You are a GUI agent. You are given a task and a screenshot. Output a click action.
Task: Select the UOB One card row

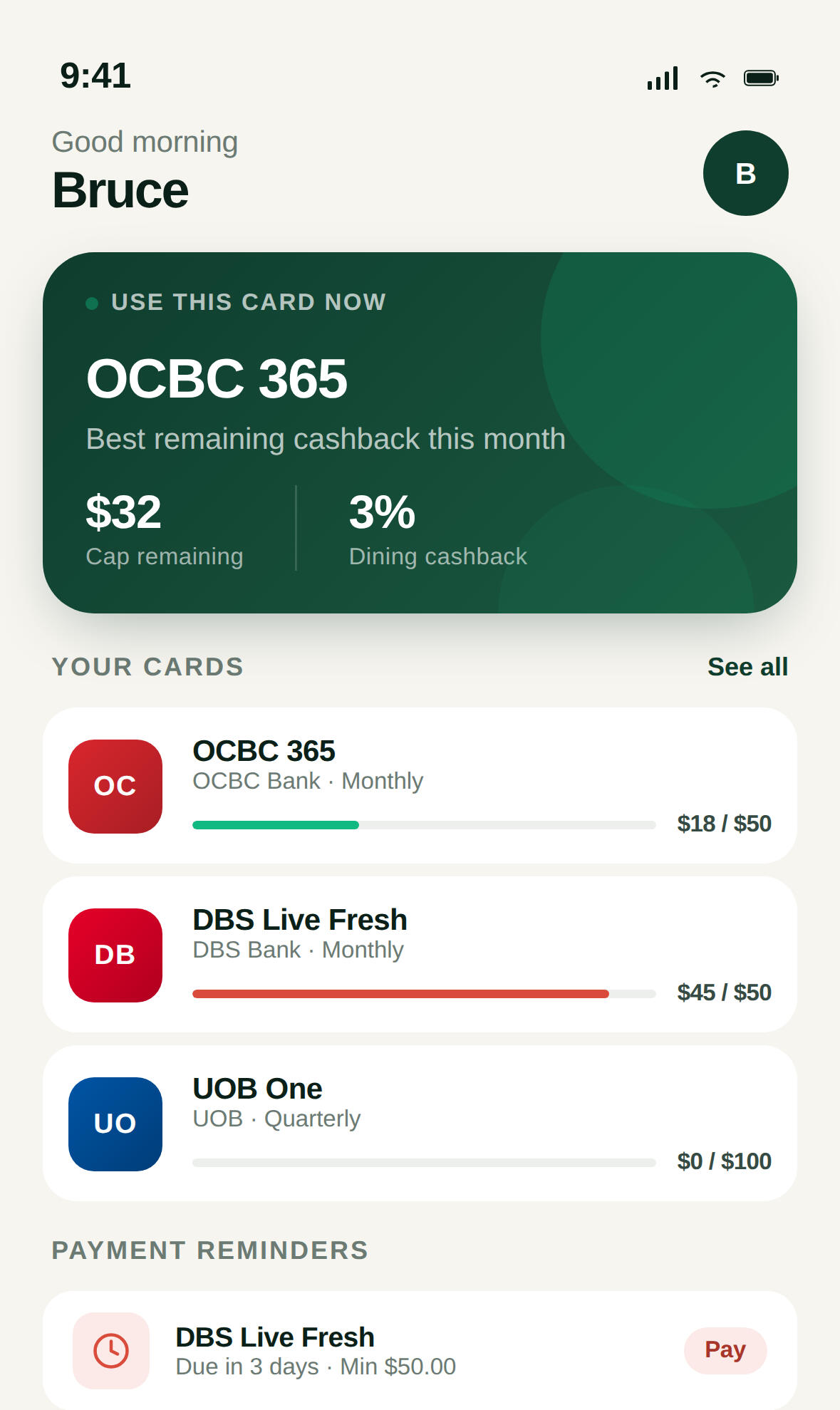[x=420, y=1123]
